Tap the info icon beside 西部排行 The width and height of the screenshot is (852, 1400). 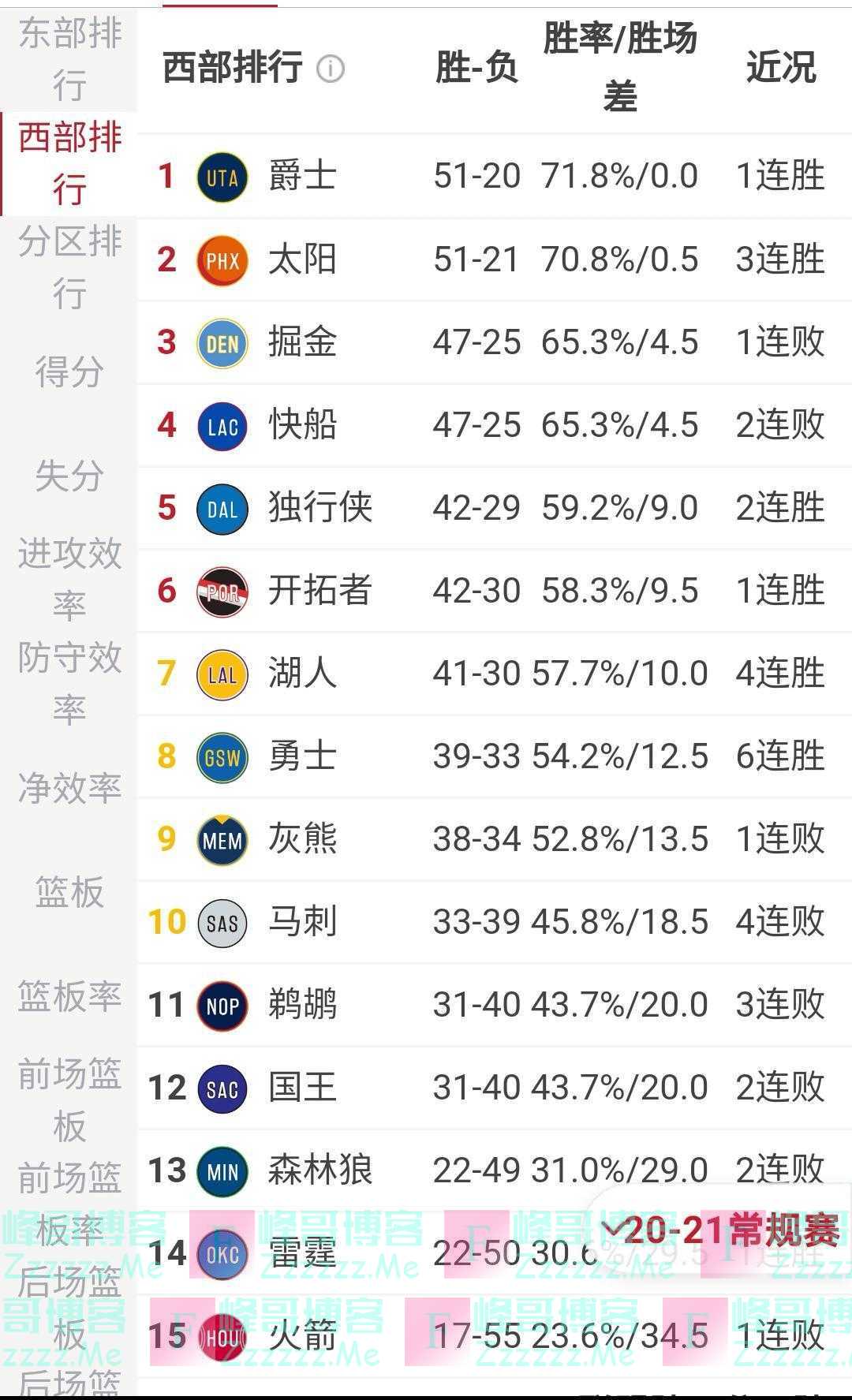tap(331, 69)
